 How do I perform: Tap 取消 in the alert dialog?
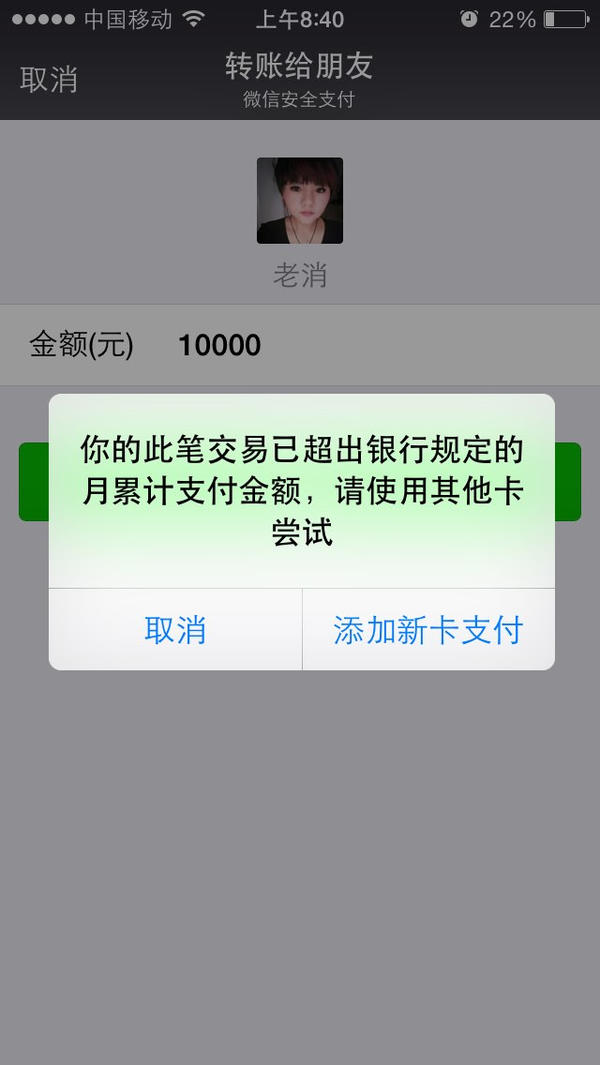pyautogui.click(x=175, y=630)
